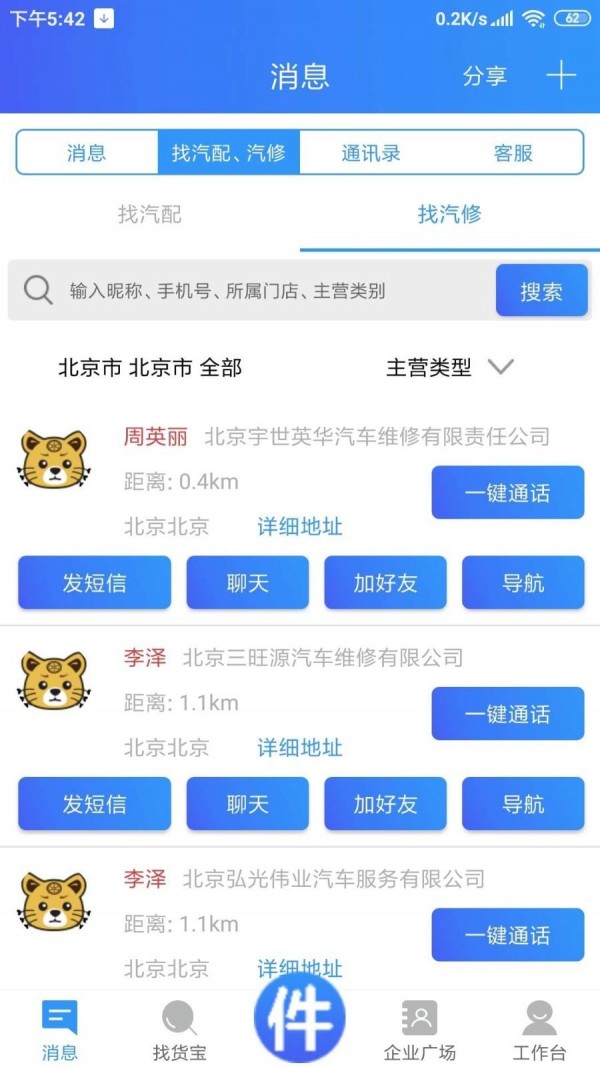Navigate to 北京三旺源汽车维修有限公司
The height and width of the screenshot is (1067, 600).
pyautogui.click(x=522, y=804)
